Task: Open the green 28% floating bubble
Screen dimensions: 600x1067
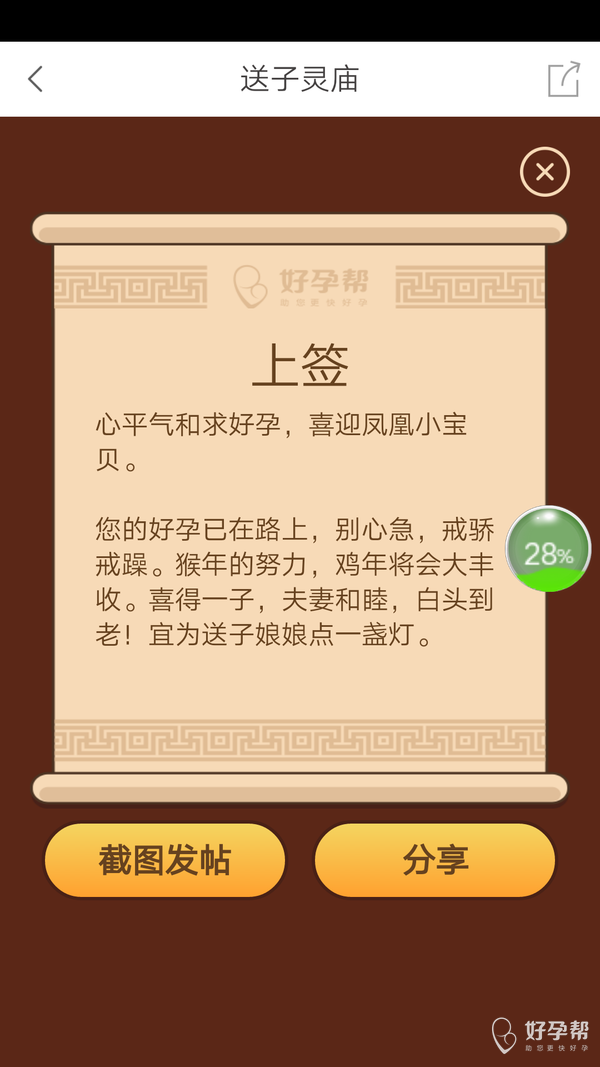Action: (x=548, y=549)
